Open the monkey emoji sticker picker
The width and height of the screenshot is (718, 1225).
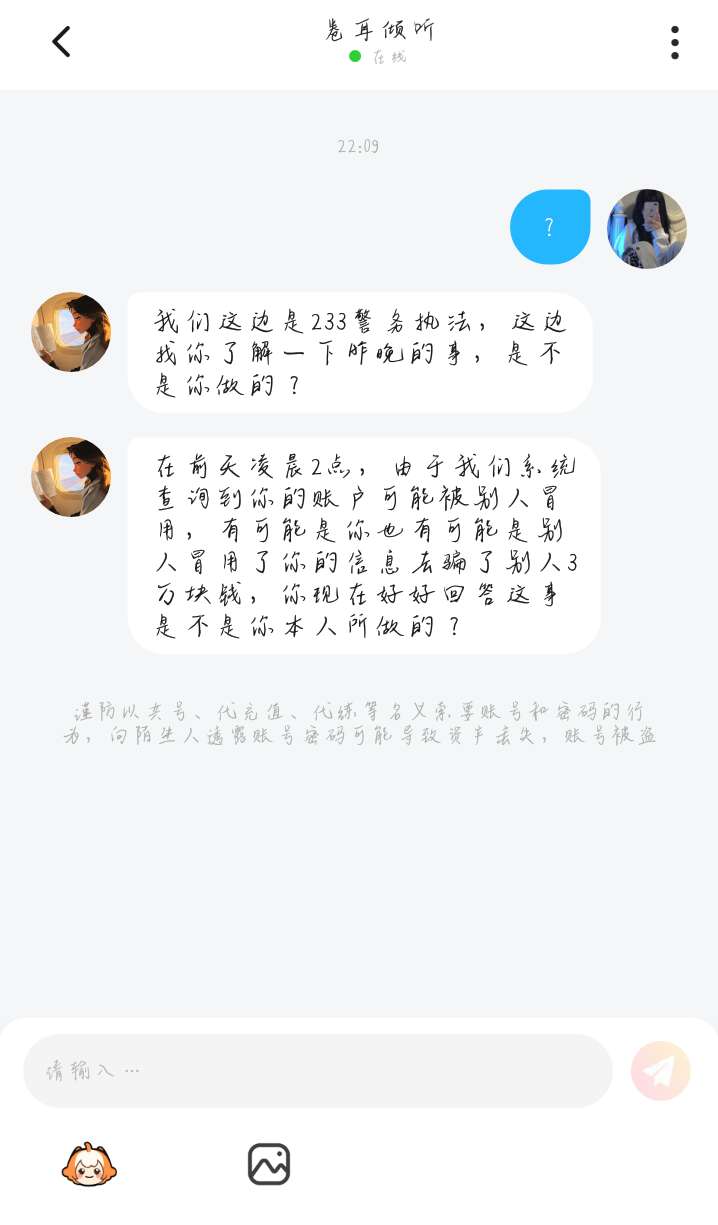89,1165
